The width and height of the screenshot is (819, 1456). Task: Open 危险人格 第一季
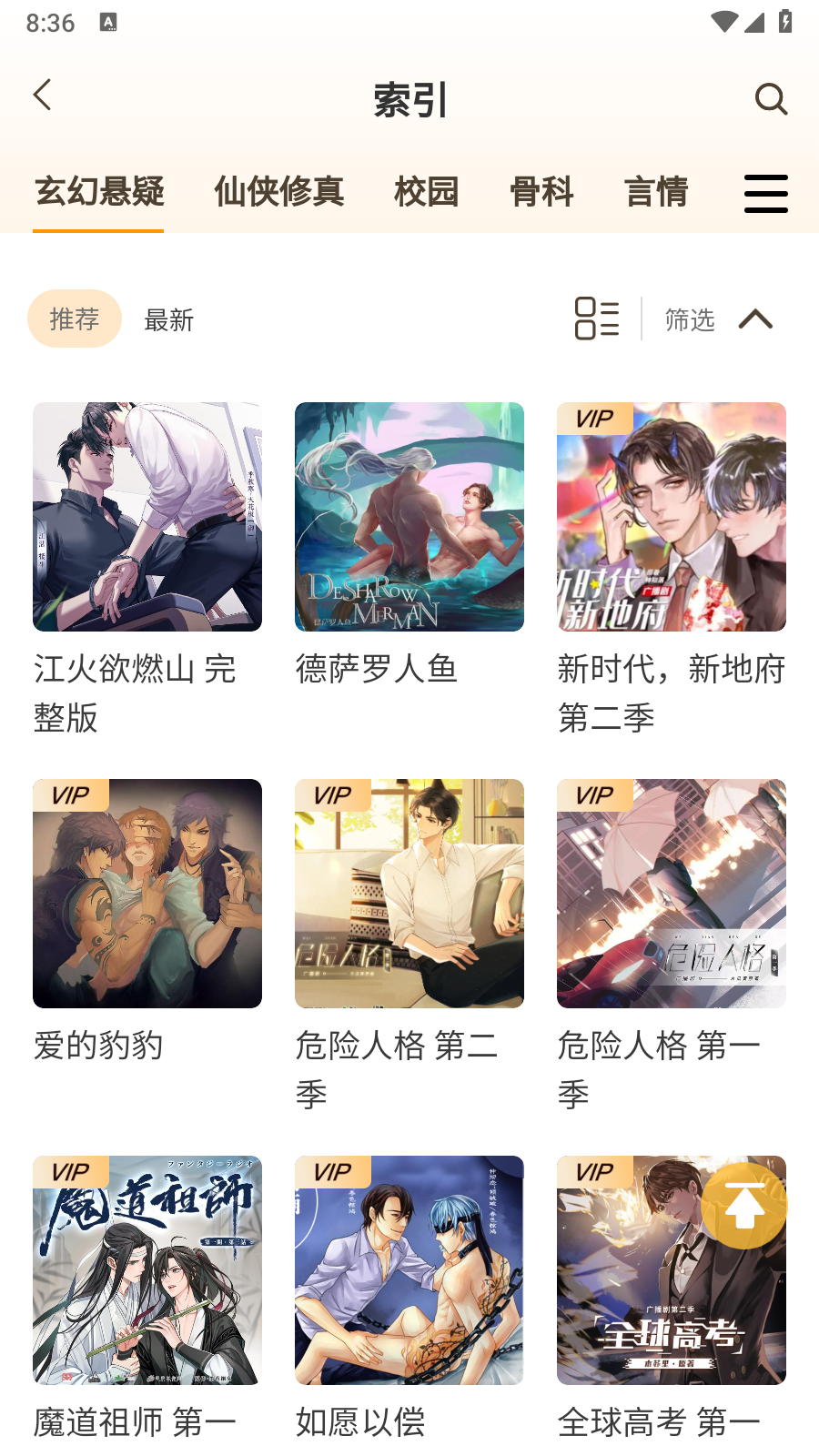pos(672,894)
